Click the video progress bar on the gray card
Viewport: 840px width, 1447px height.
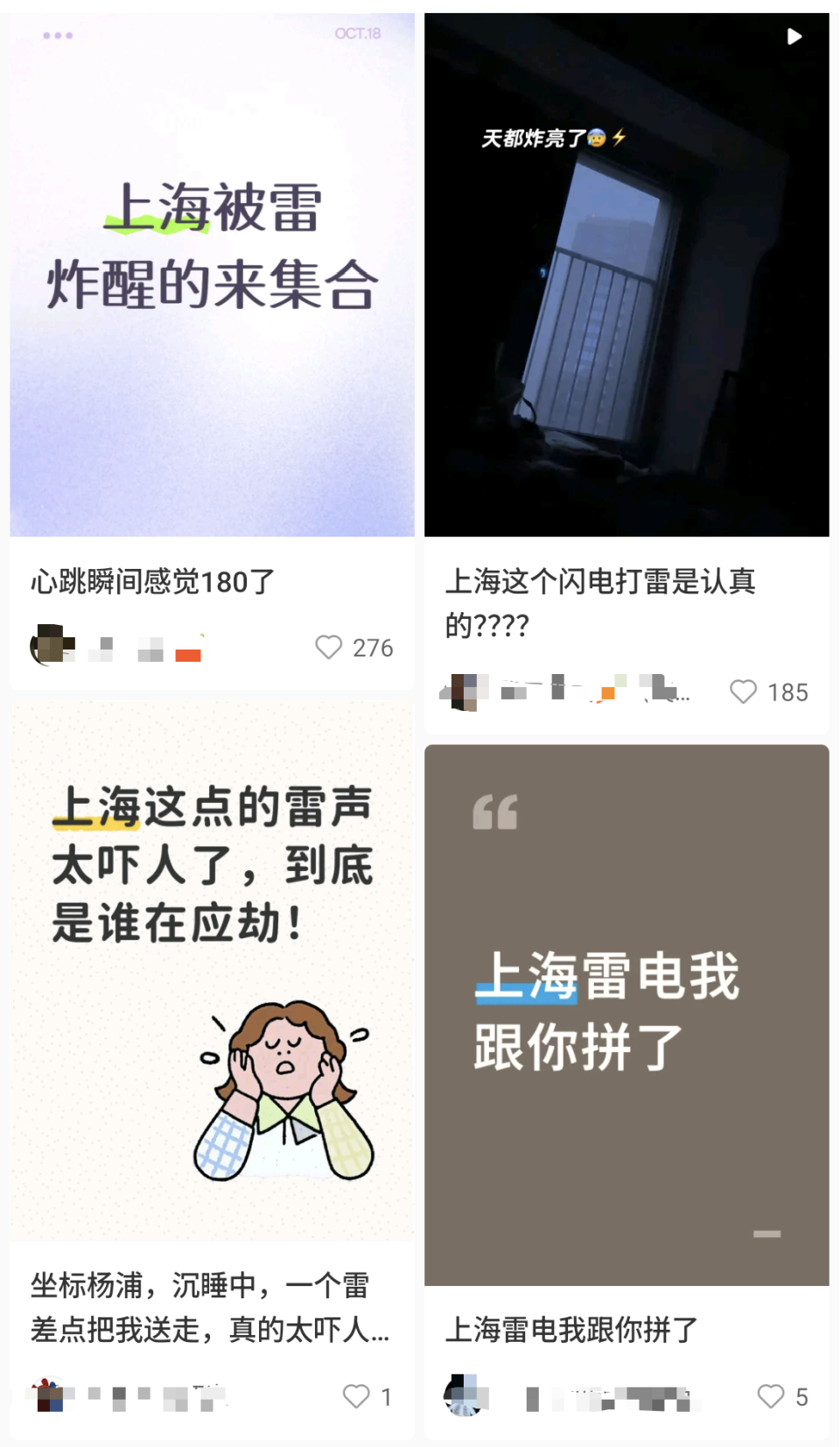pos(767,1233)
